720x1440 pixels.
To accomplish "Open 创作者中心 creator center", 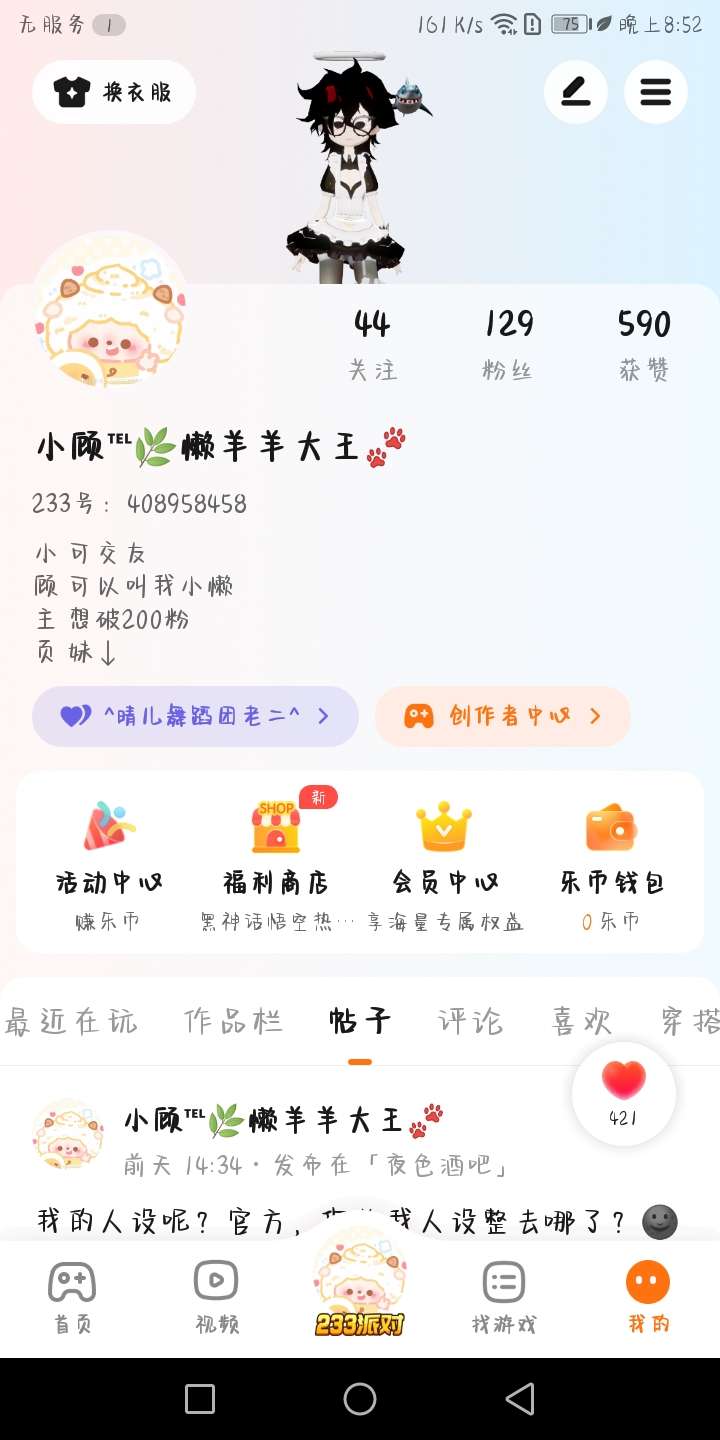I will (503, 716).
